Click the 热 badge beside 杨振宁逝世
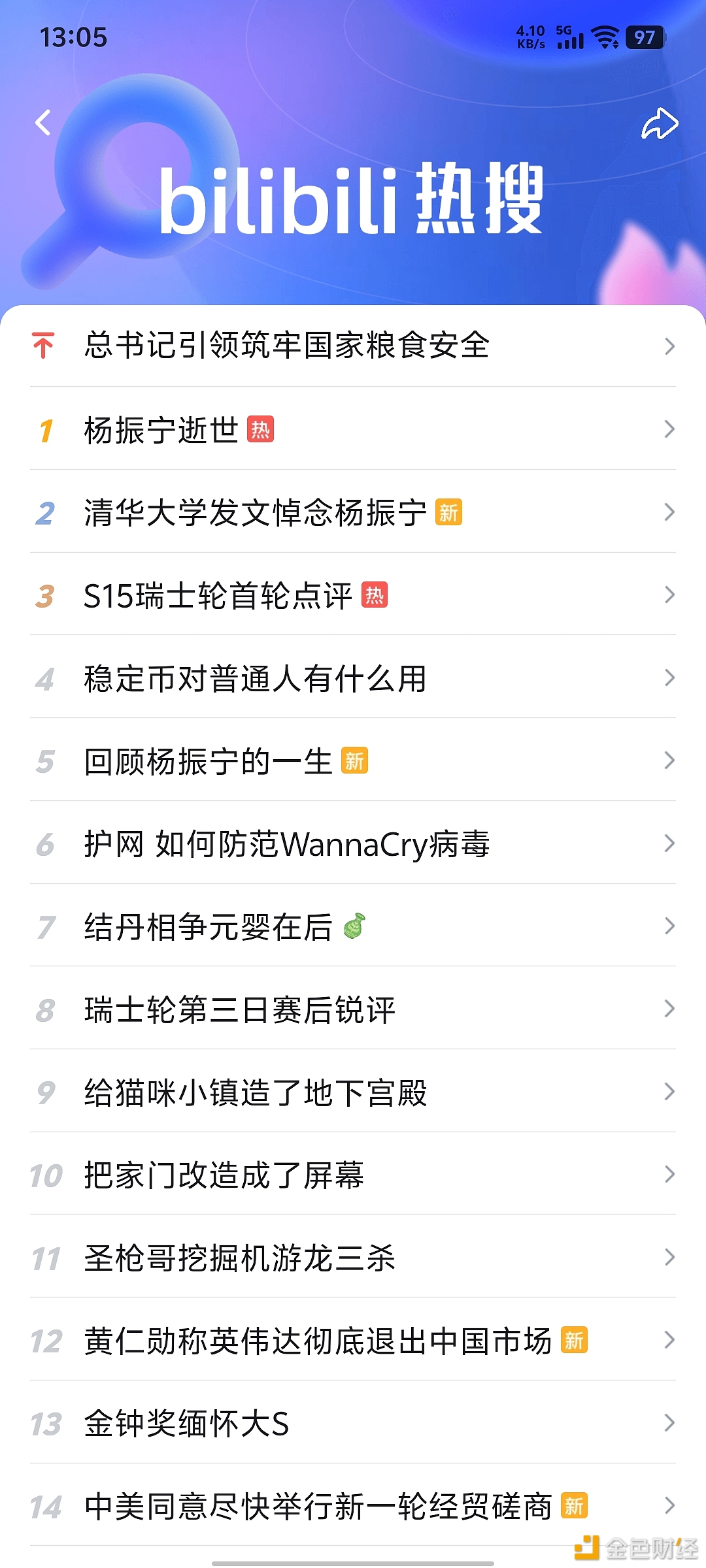 261,429
